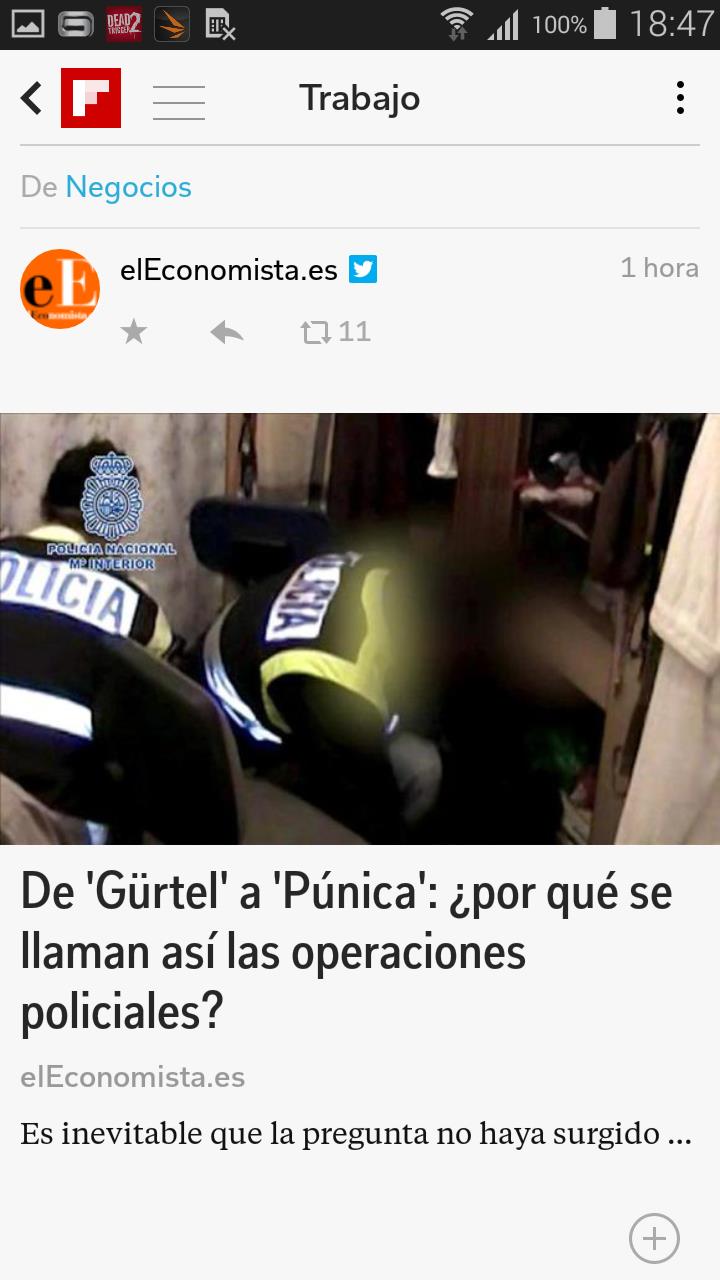
Task: Retweet the elEconomista.es post
Action: pos(317,332)
